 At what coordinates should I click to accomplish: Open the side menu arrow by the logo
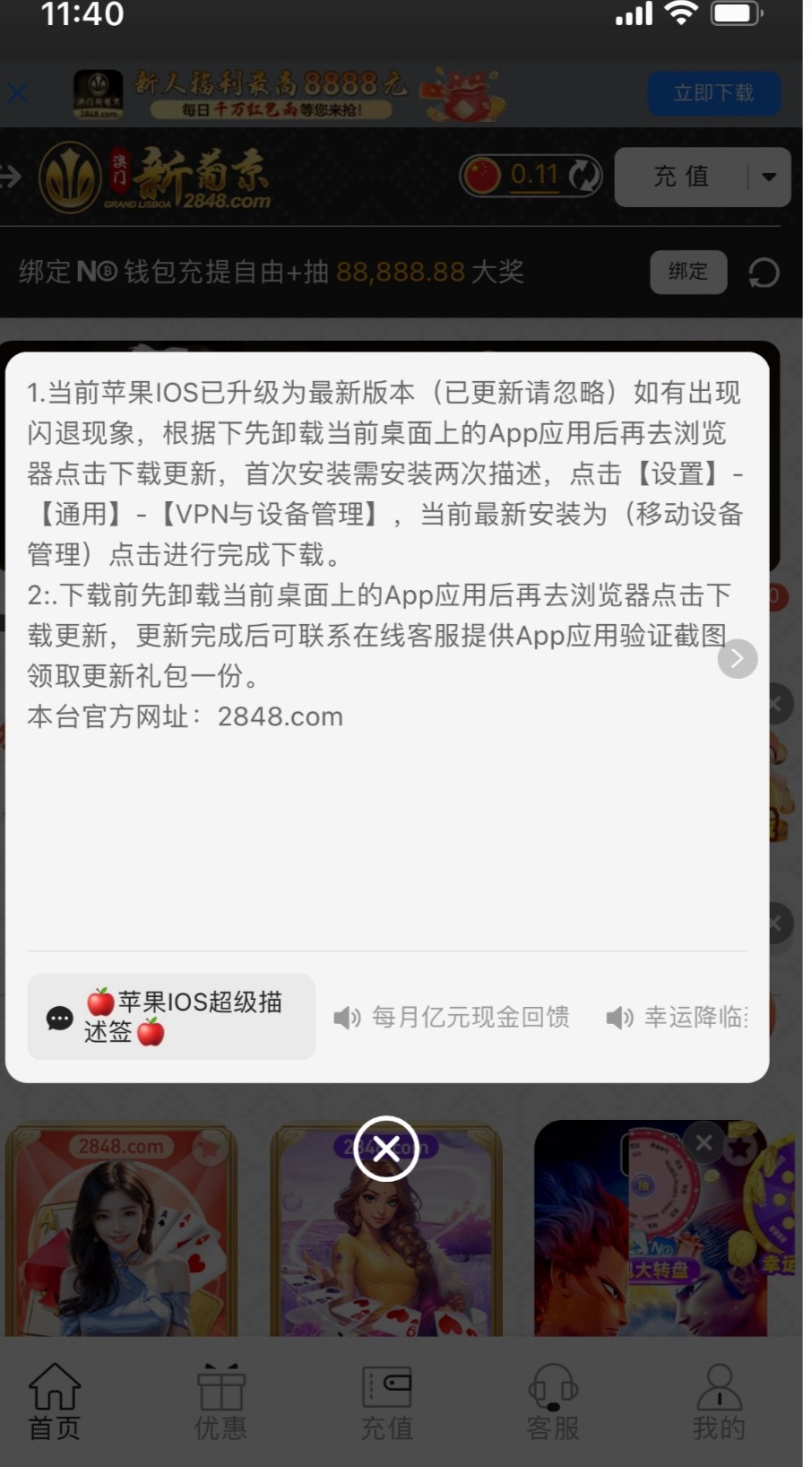(11, 177)
